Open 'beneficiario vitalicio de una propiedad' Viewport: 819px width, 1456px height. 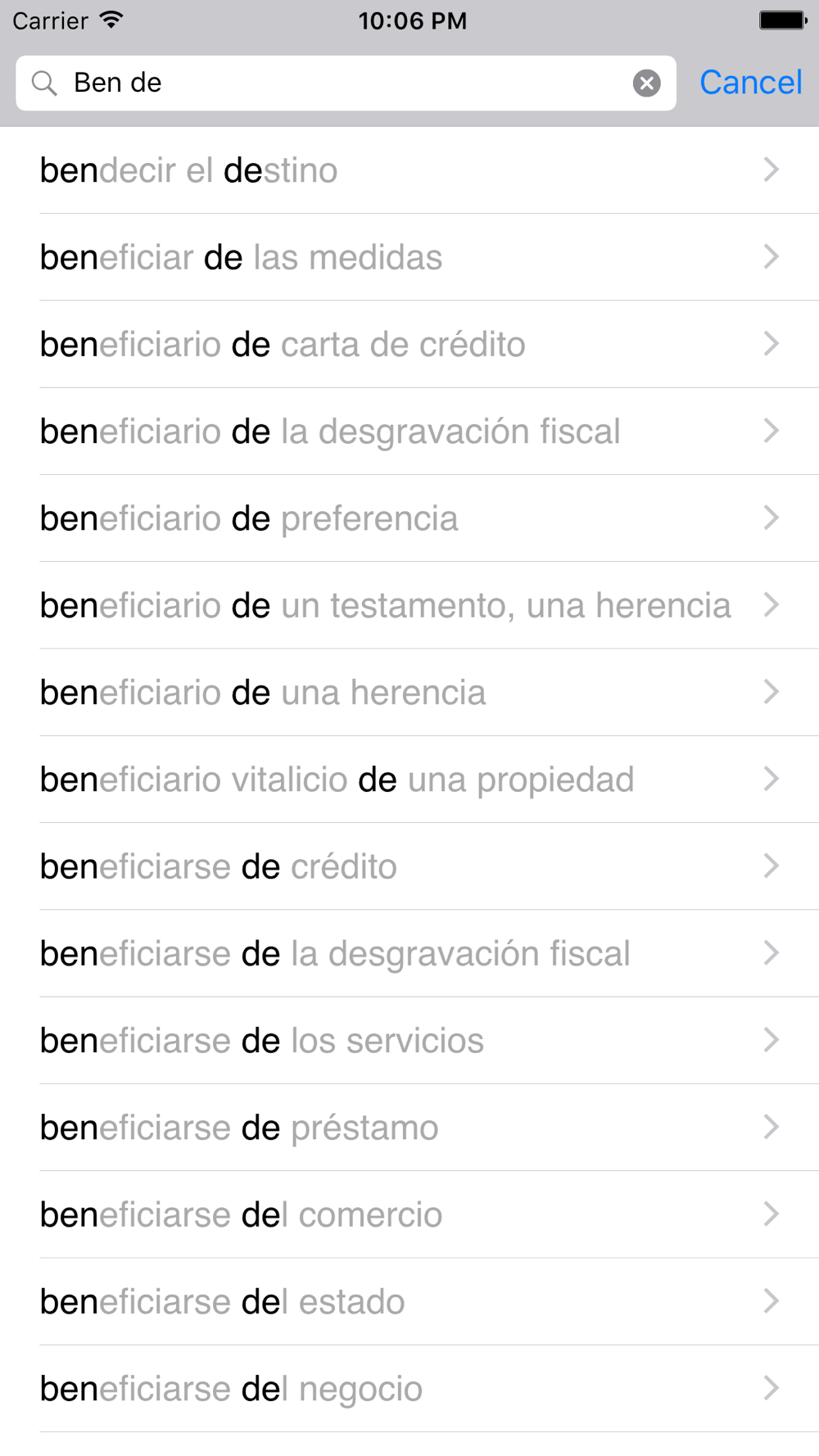[409, 780]
